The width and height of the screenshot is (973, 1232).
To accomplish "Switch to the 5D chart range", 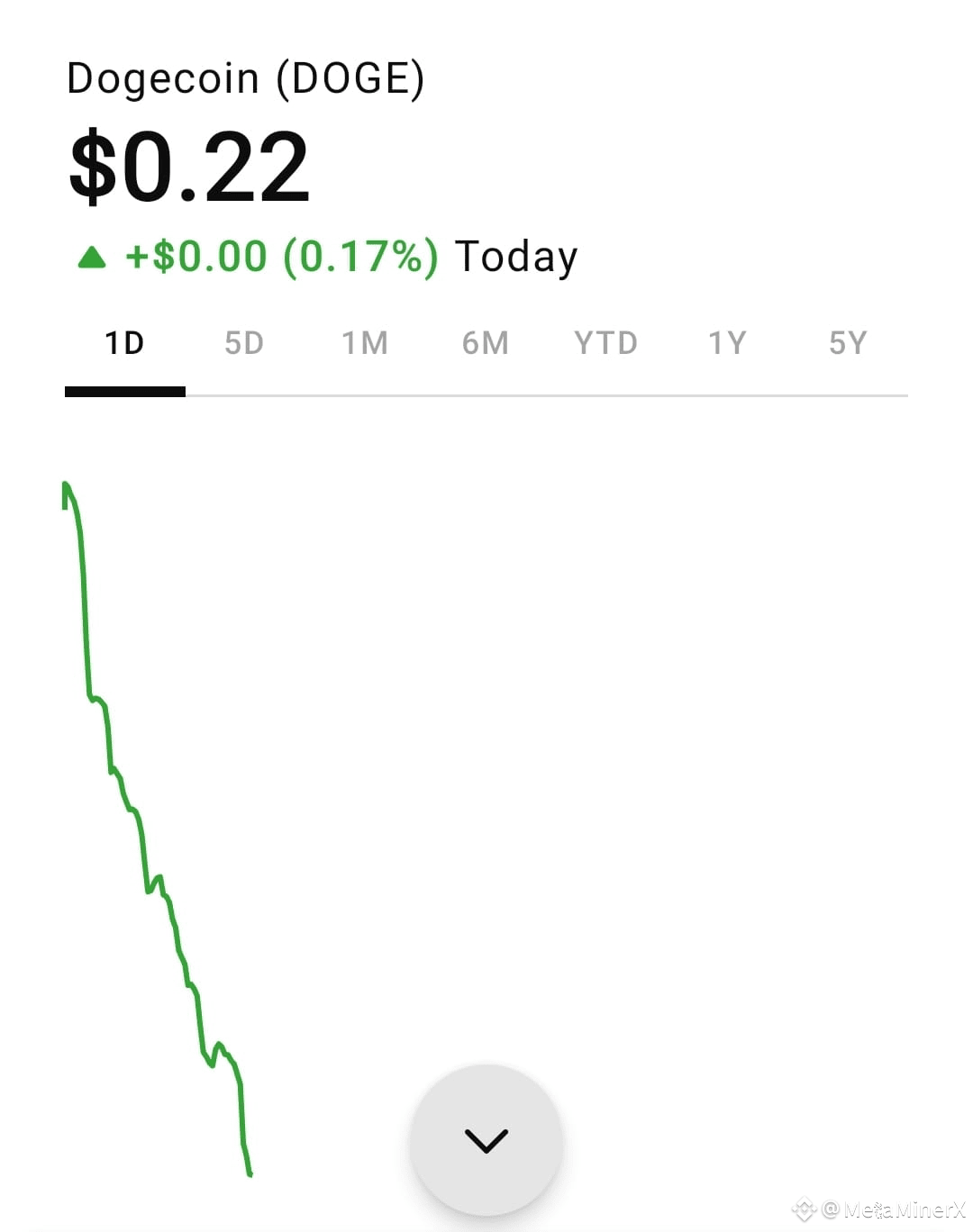I will point(244,343).
